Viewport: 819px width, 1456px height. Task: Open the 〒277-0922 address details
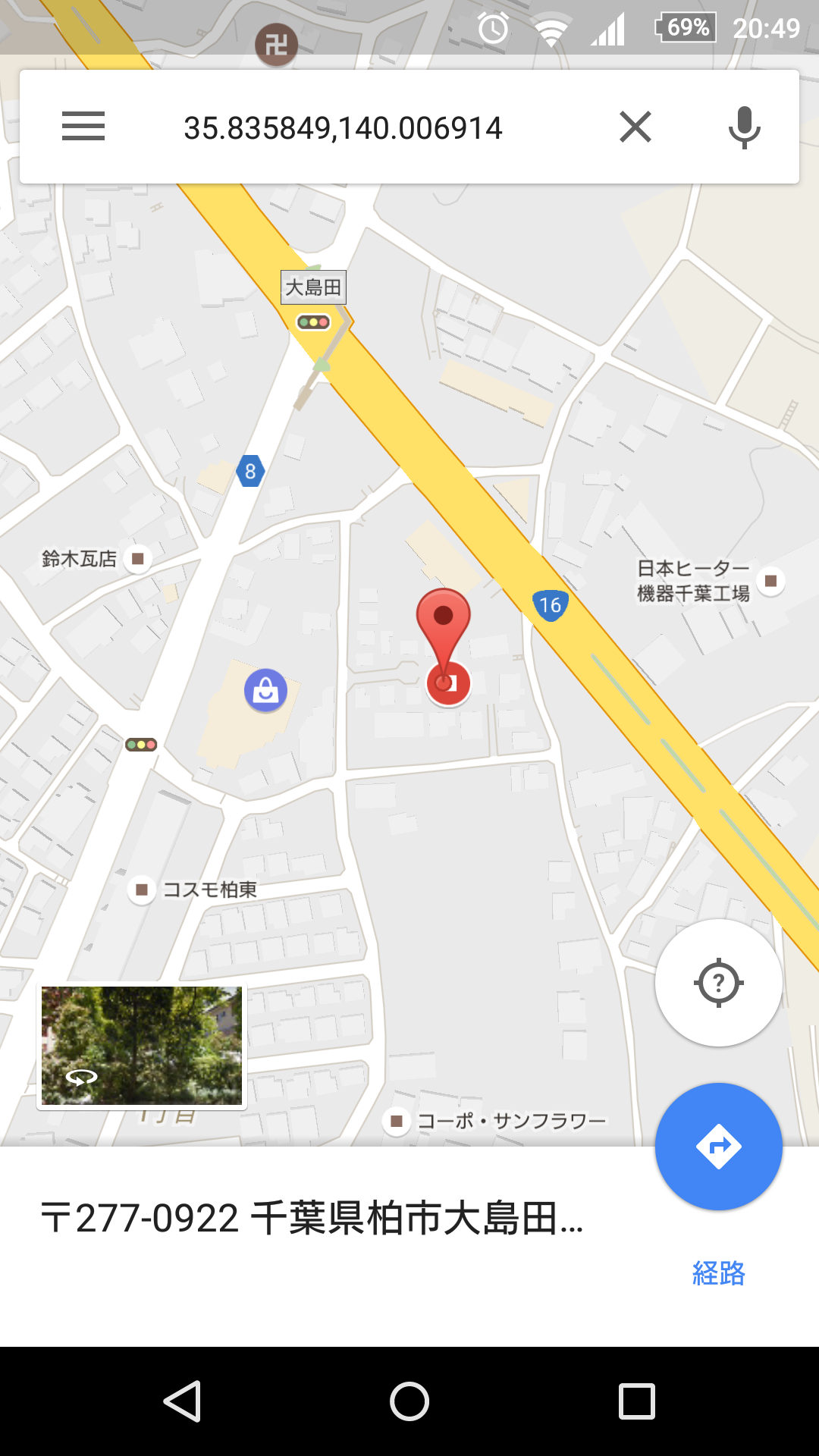[x=312, y=1218]
